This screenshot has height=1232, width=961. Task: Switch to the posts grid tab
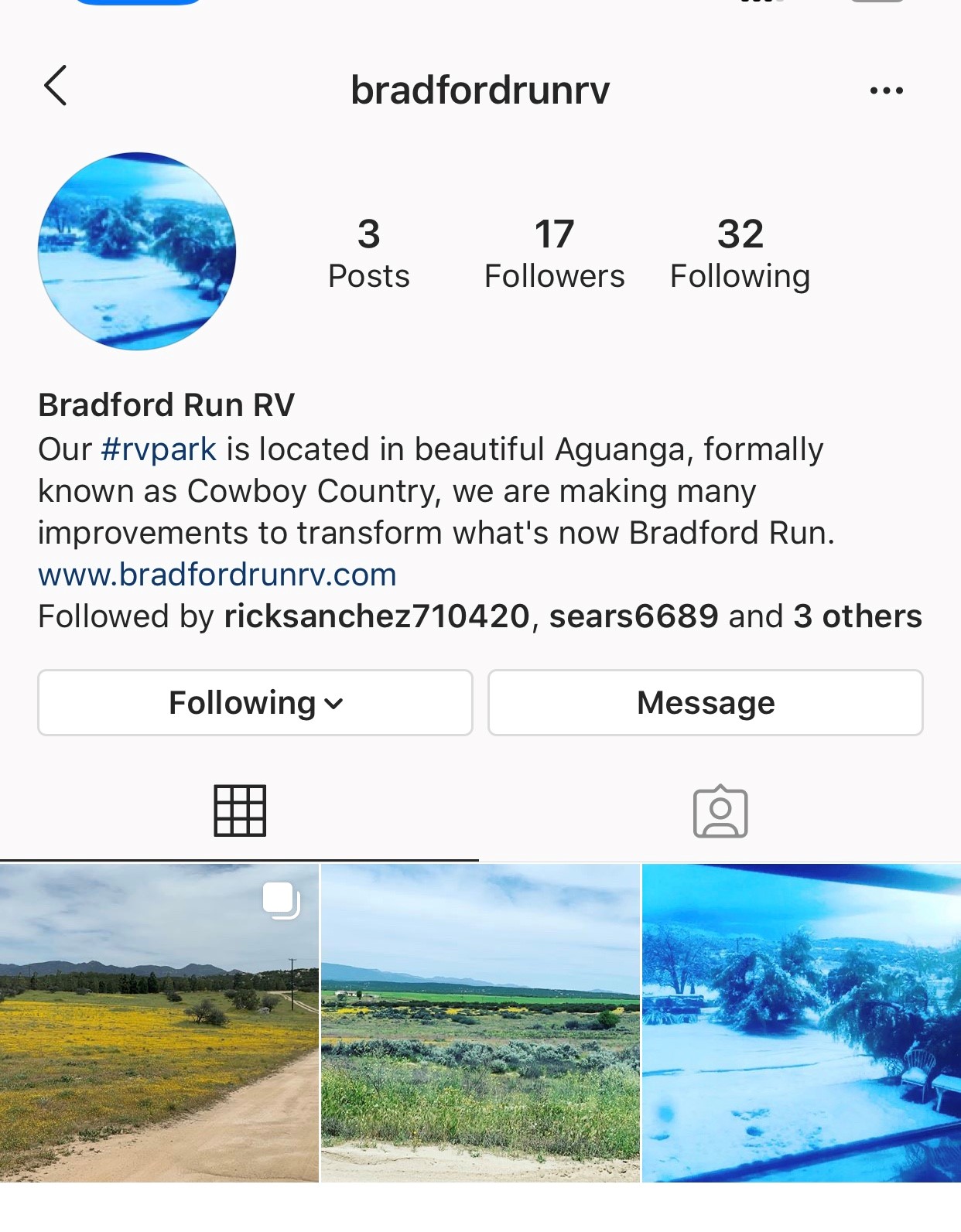[x=240, y=811]
